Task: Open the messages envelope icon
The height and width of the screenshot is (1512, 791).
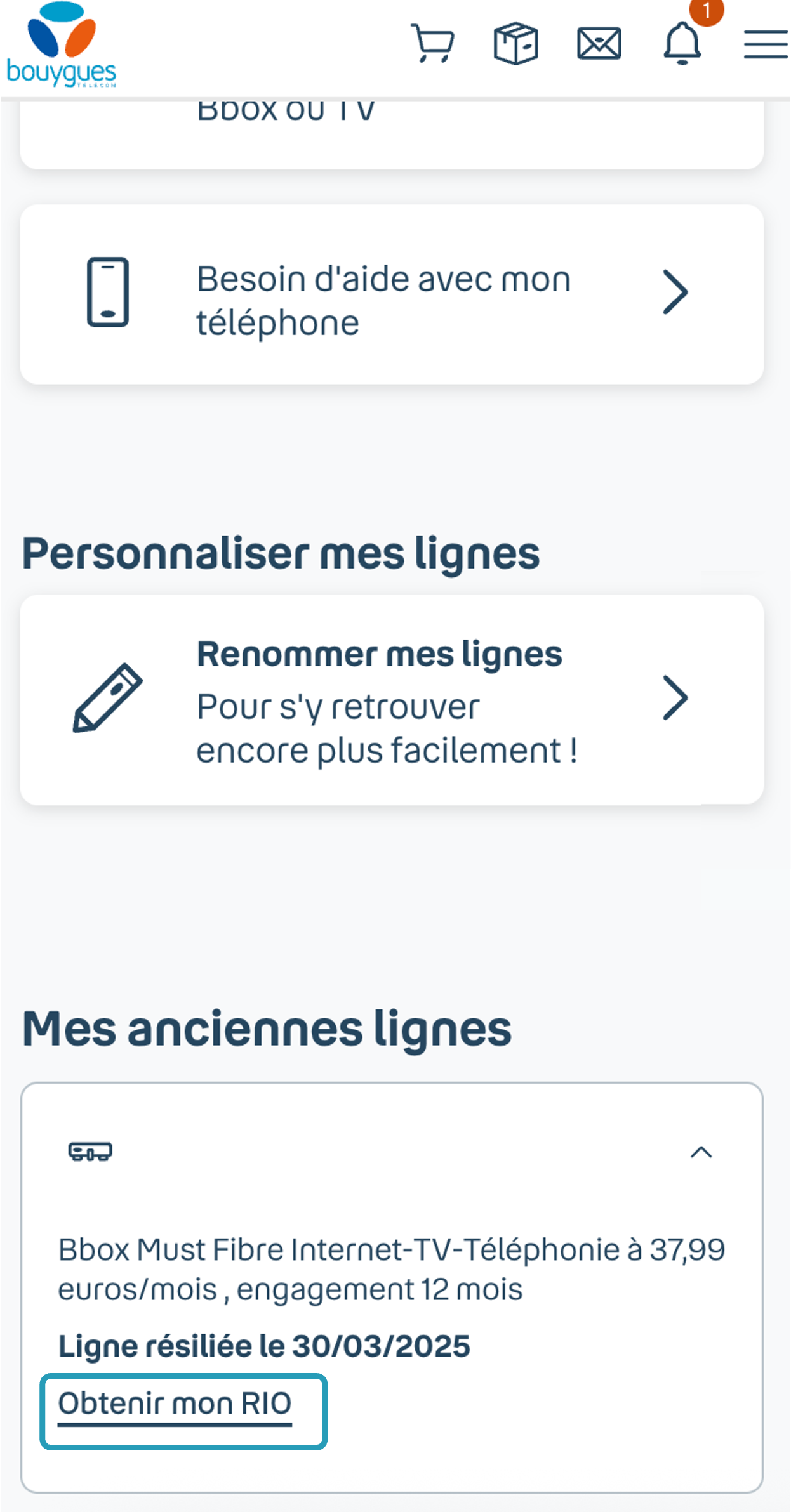Action: (x=599, y=44)
